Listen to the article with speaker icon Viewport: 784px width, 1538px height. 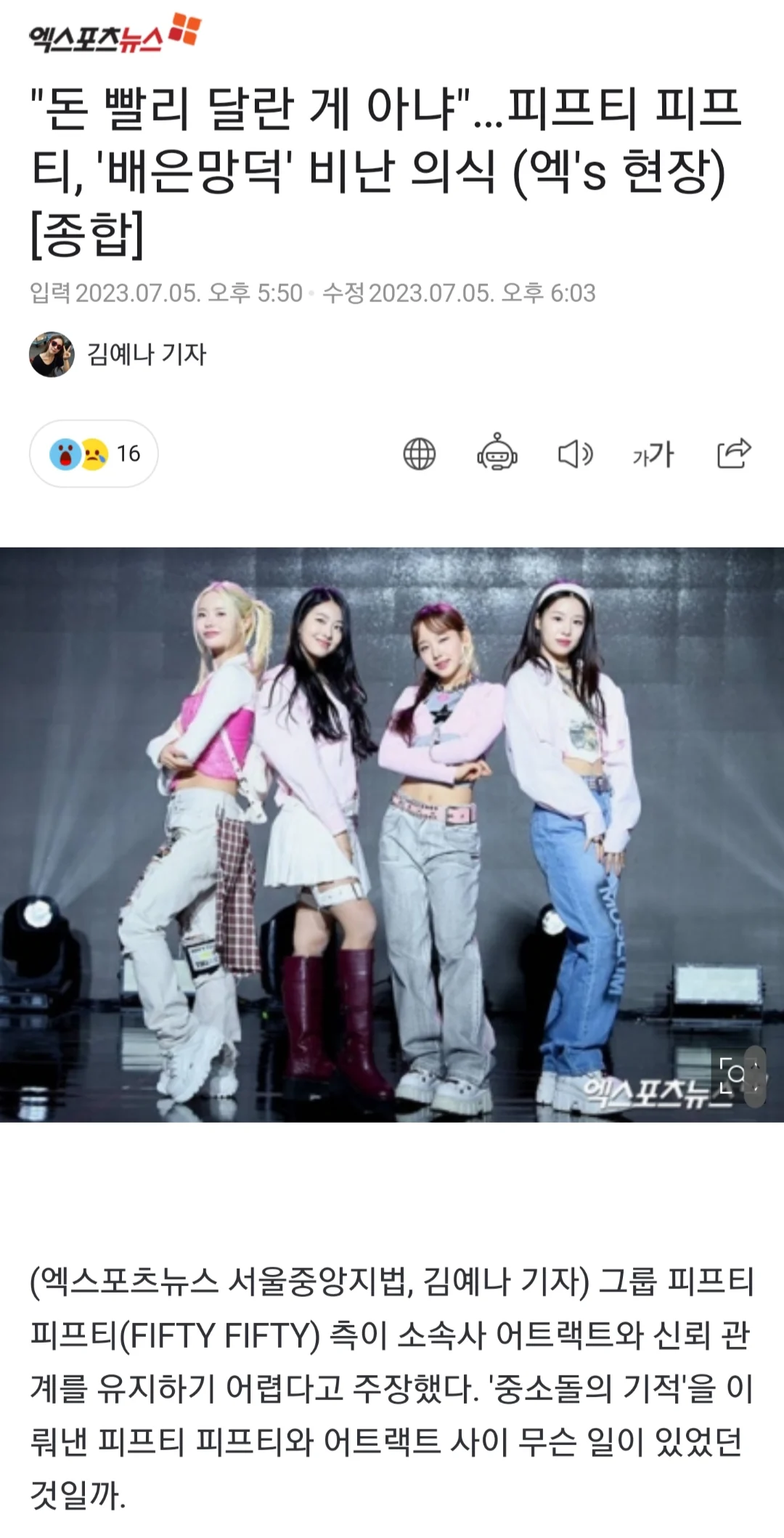tap(575, 455)
